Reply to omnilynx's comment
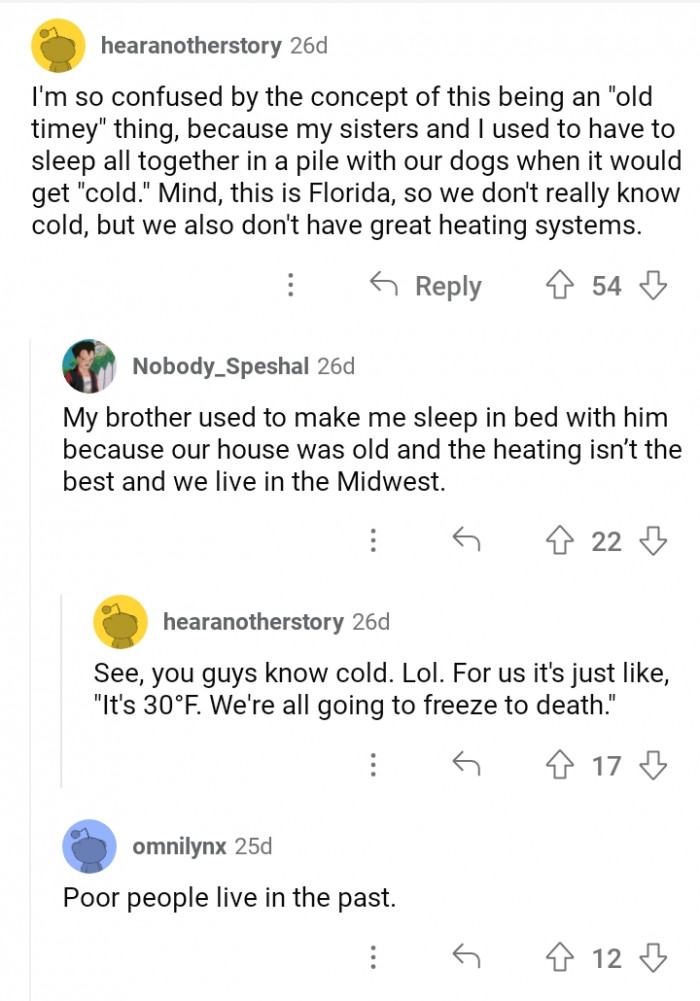The image size is (700, 1001). [466, 958]
